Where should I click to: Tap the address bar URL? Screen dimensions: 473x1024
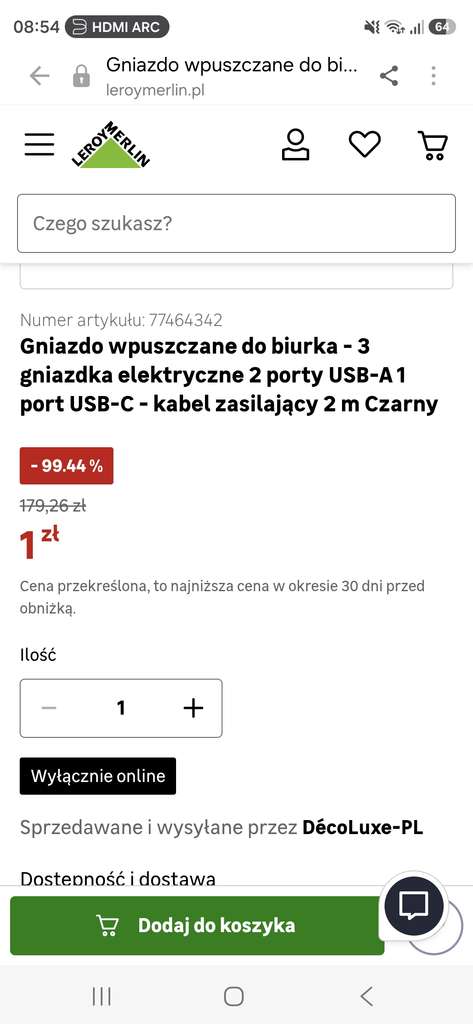pos(232,76)
